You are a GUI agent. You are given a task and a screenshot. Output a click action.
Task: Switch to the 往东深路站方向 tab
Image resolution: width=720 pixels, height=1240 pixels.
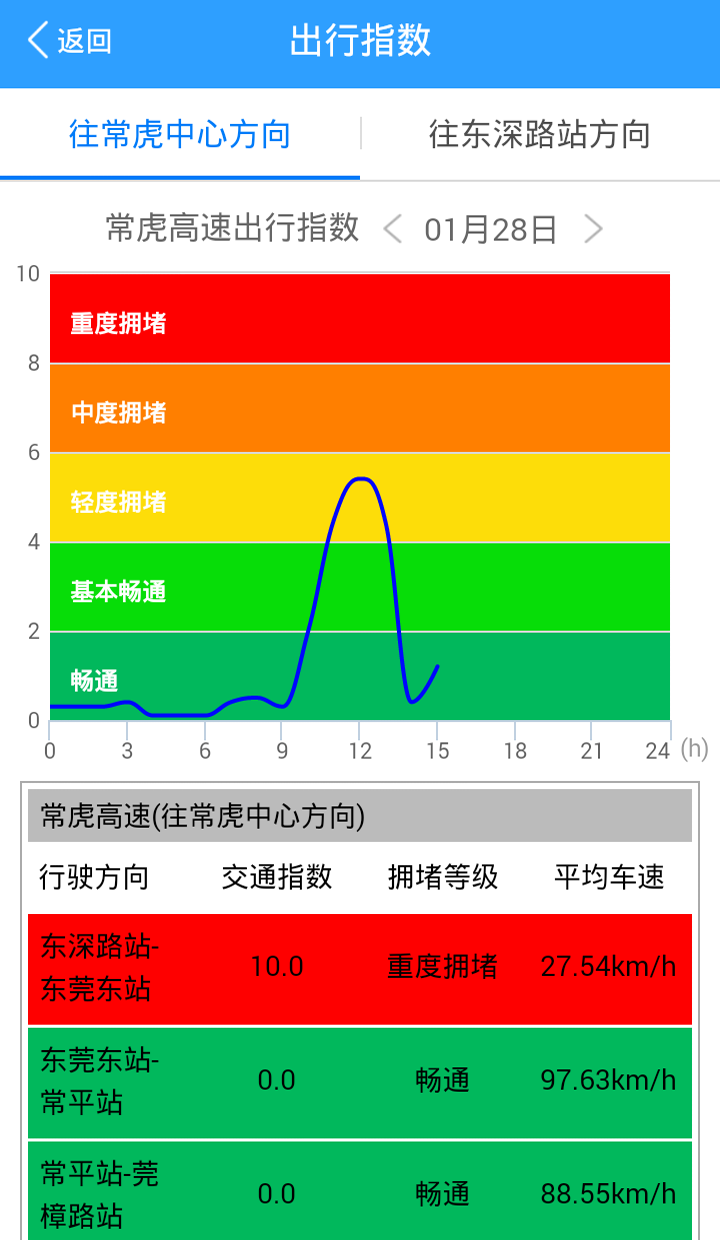coord(540,134)
